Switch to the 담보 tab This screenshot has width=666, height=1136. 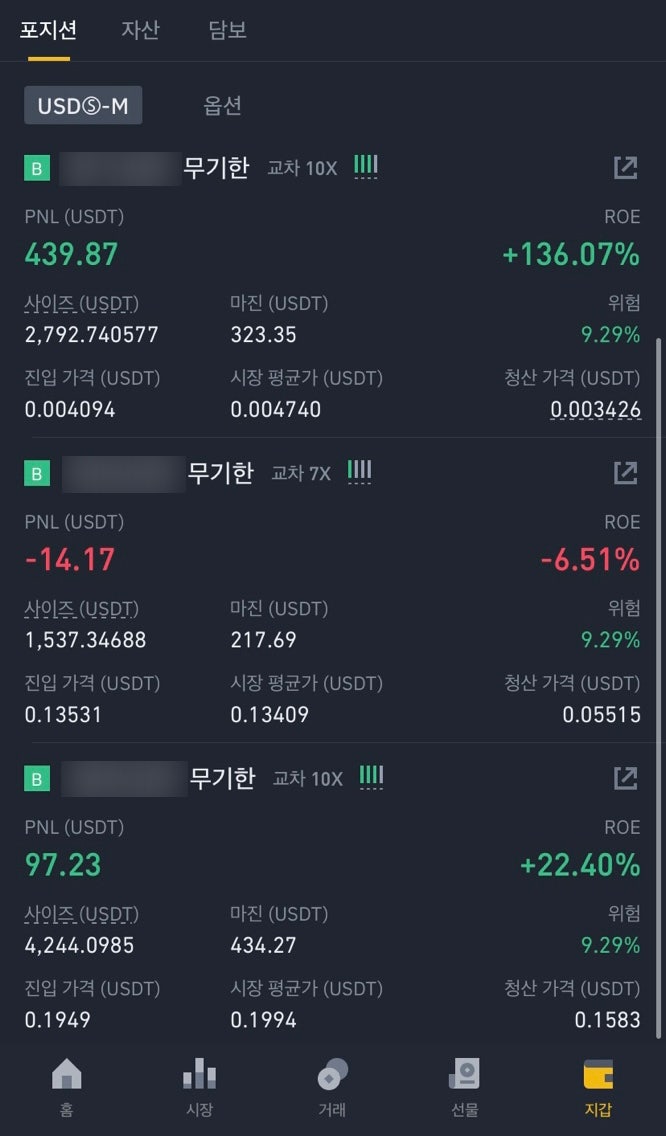click(x=228, y=30)
